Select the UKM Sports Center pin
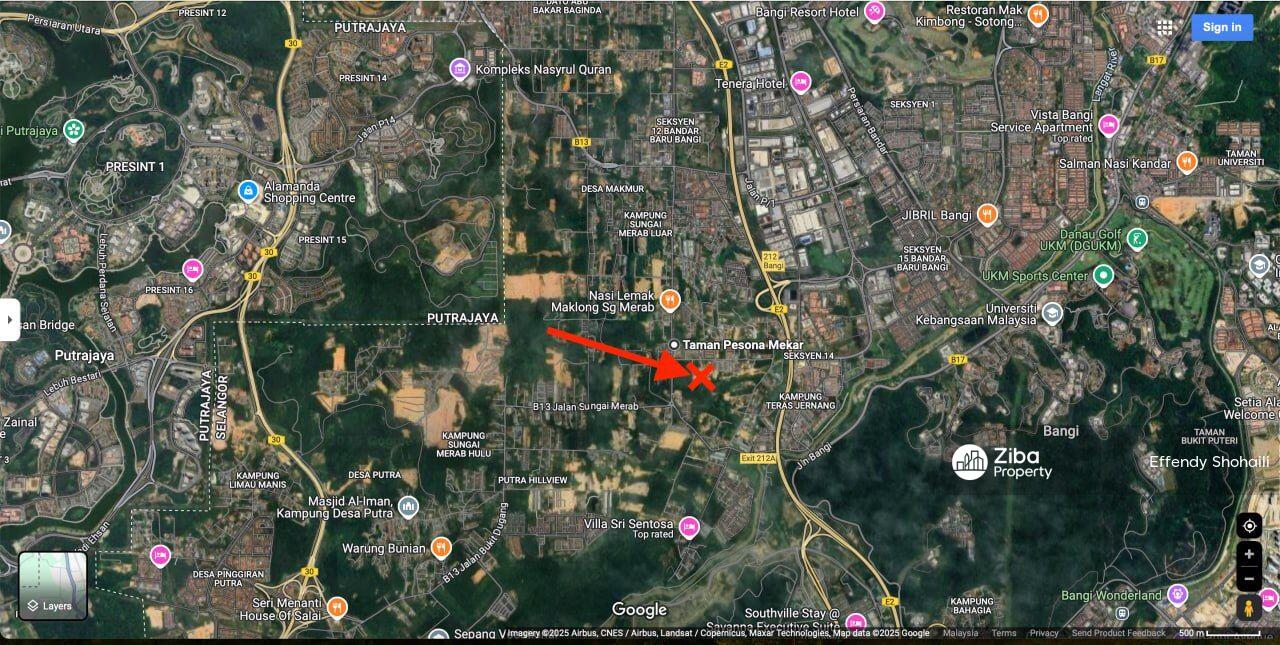 [x=1103, y=276]
